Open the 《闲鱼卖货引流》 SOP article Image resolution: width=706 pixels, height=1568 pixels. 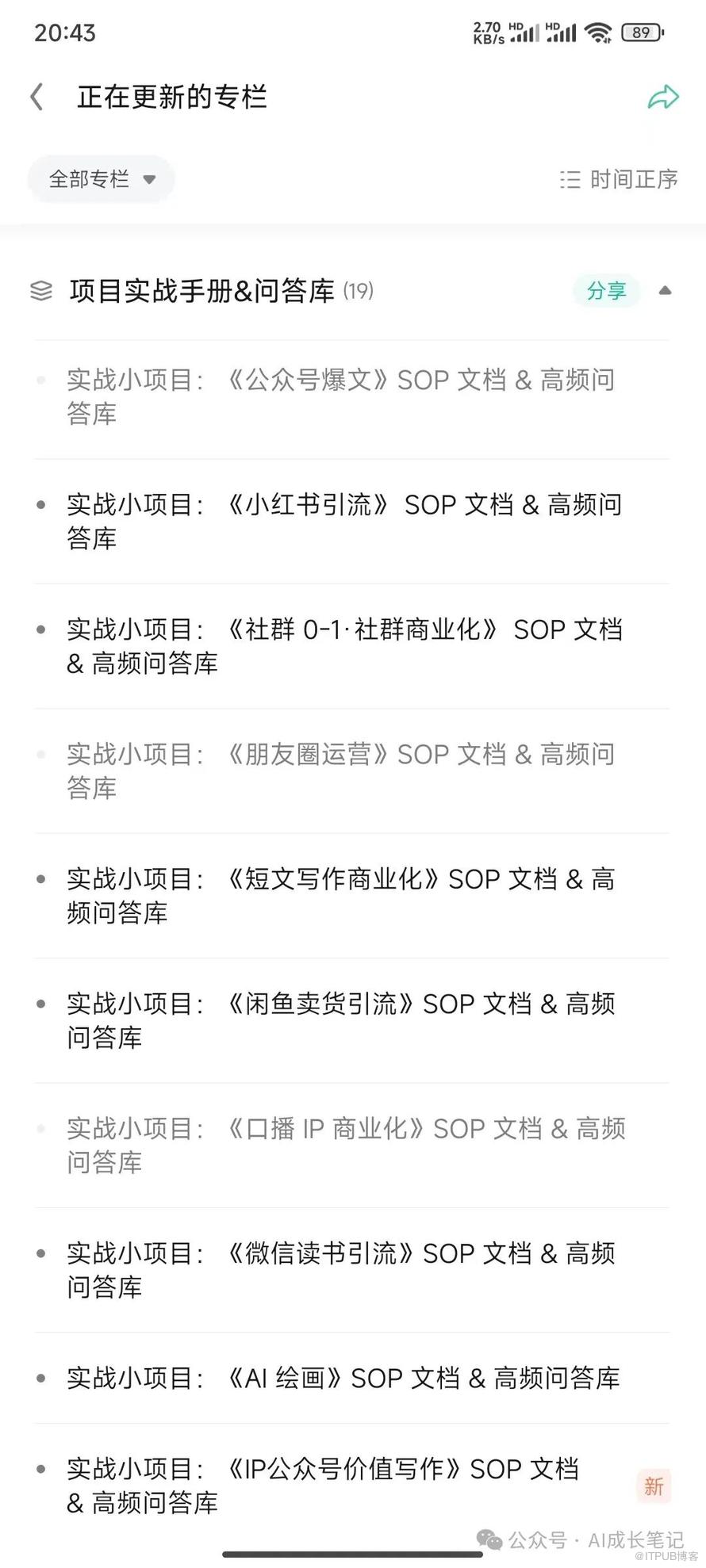coord(341,1020)
